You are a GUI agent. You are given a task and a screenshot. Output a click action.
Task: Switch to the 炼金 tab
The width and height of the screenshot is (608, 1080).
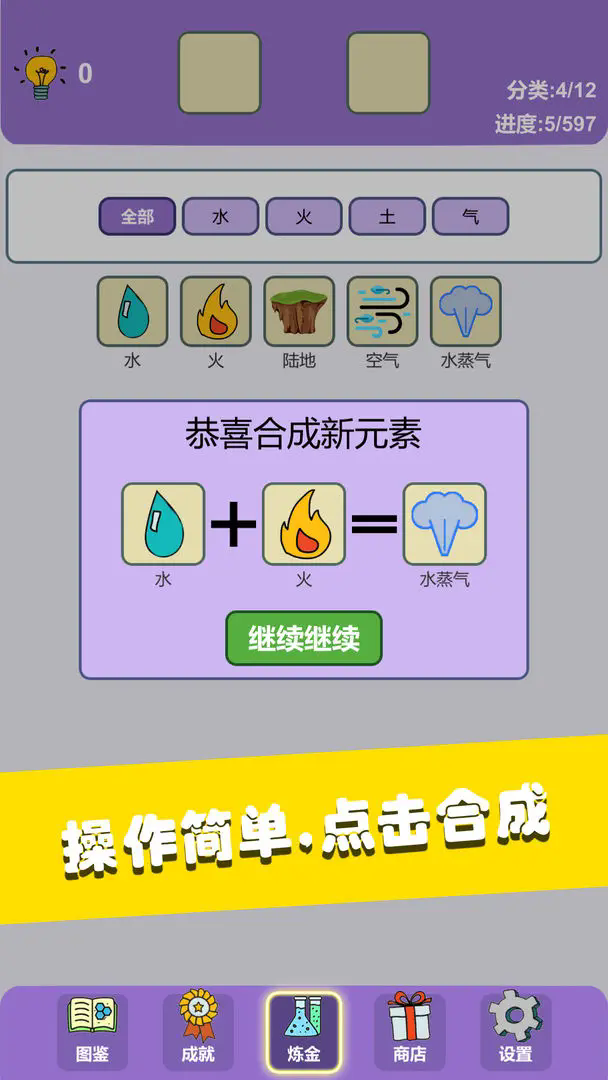(x=304, y=1031)
